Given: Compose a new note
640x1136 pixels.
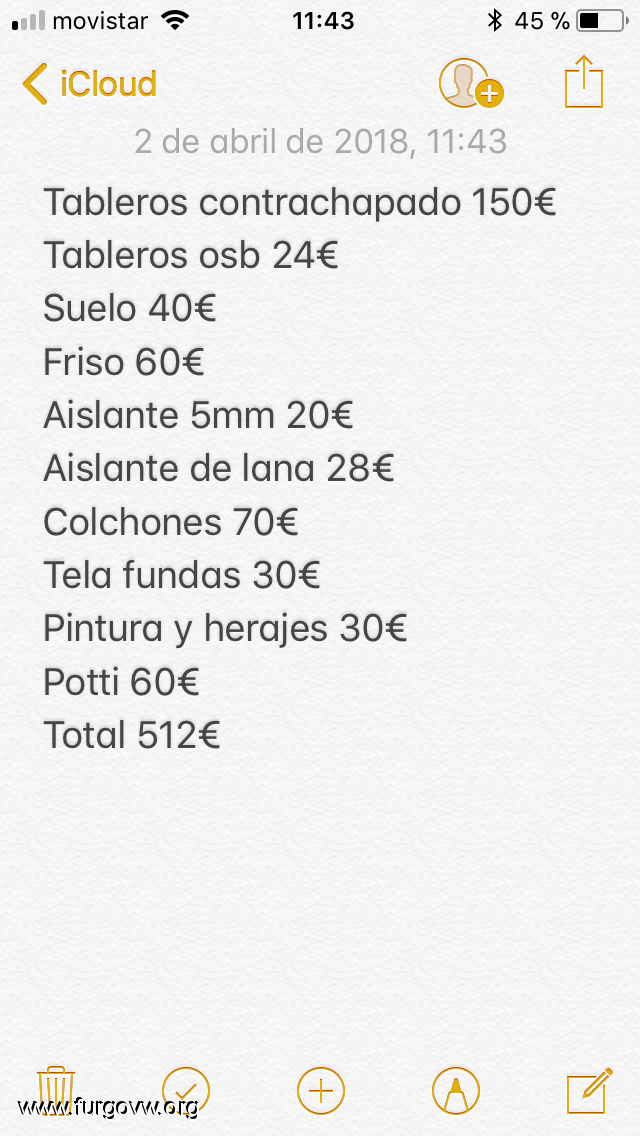Looking at the screenshot, I should click(589, 1090).
